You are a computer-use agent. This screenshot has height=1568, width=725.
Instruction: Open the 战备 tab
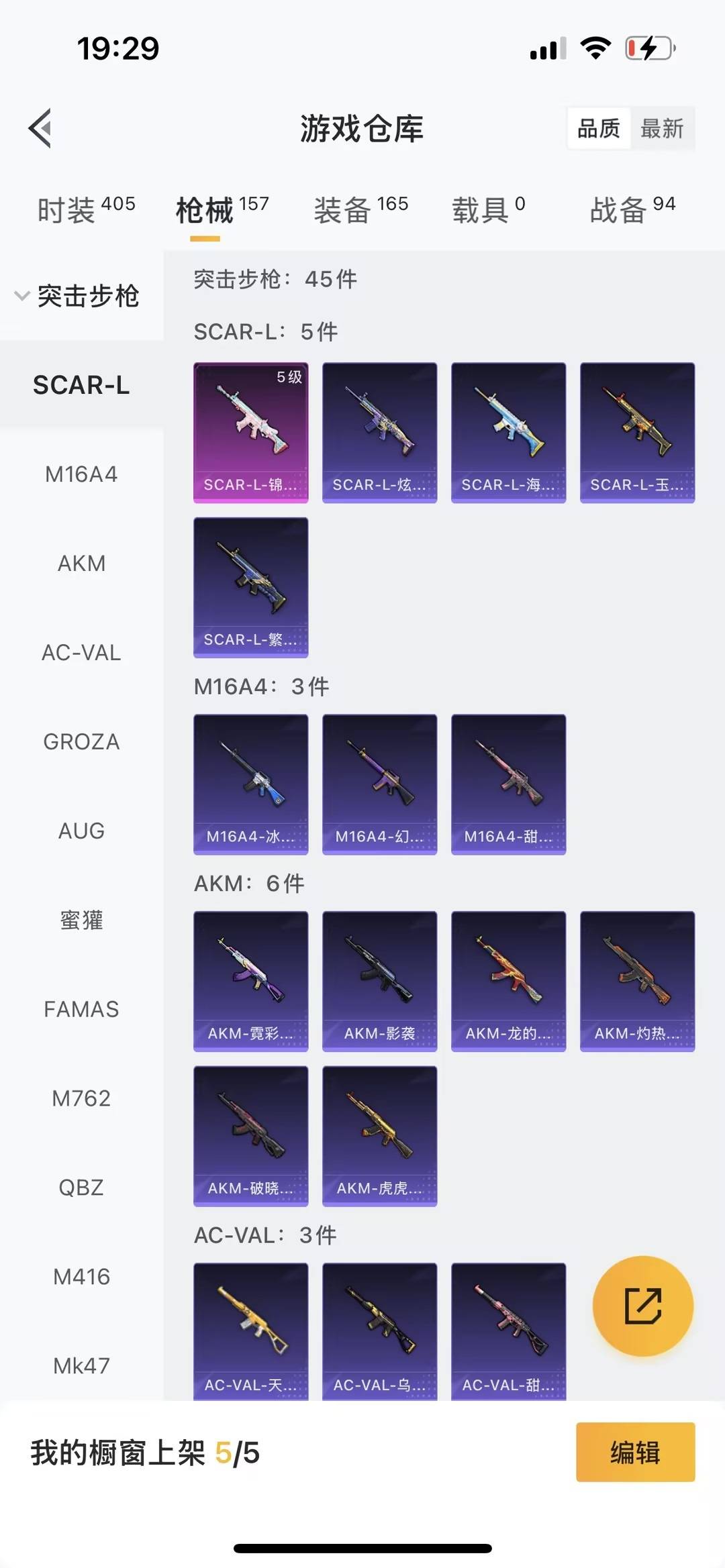(x=632, y=211)
